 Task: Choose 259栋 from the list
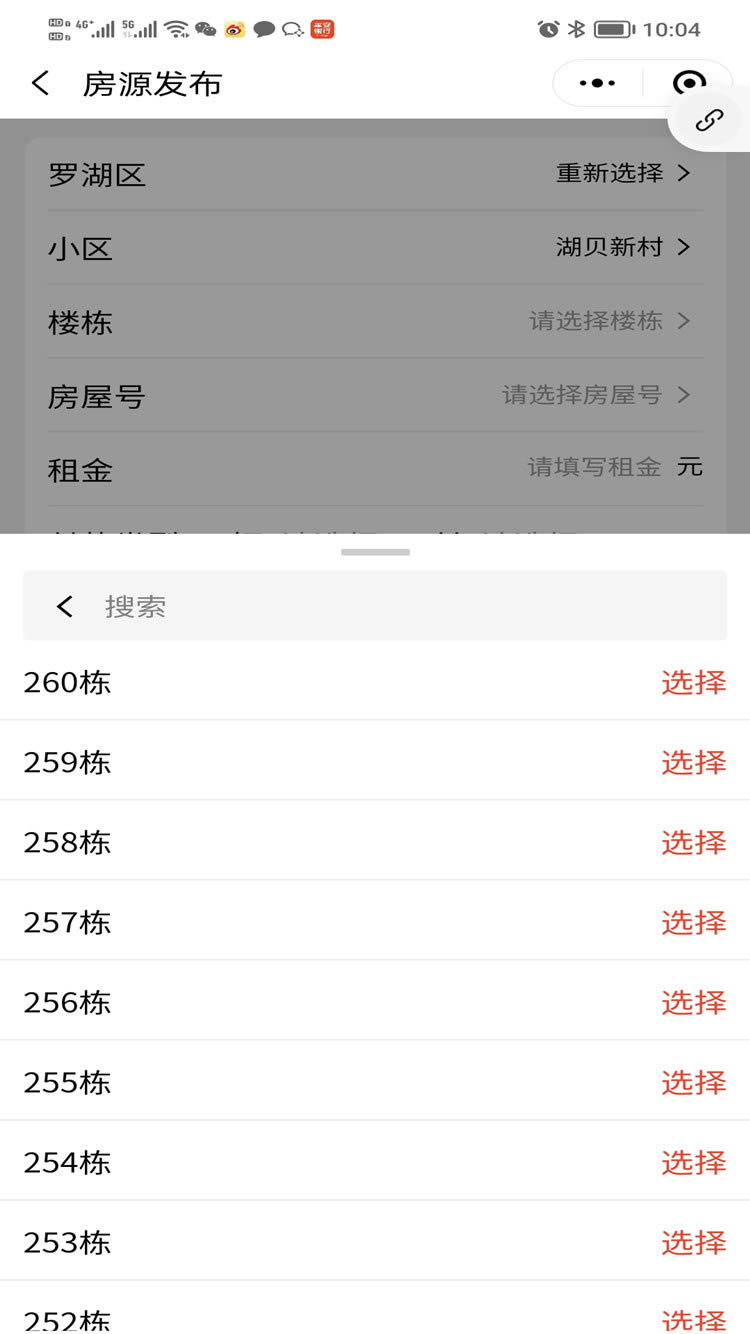pos(693,763)
